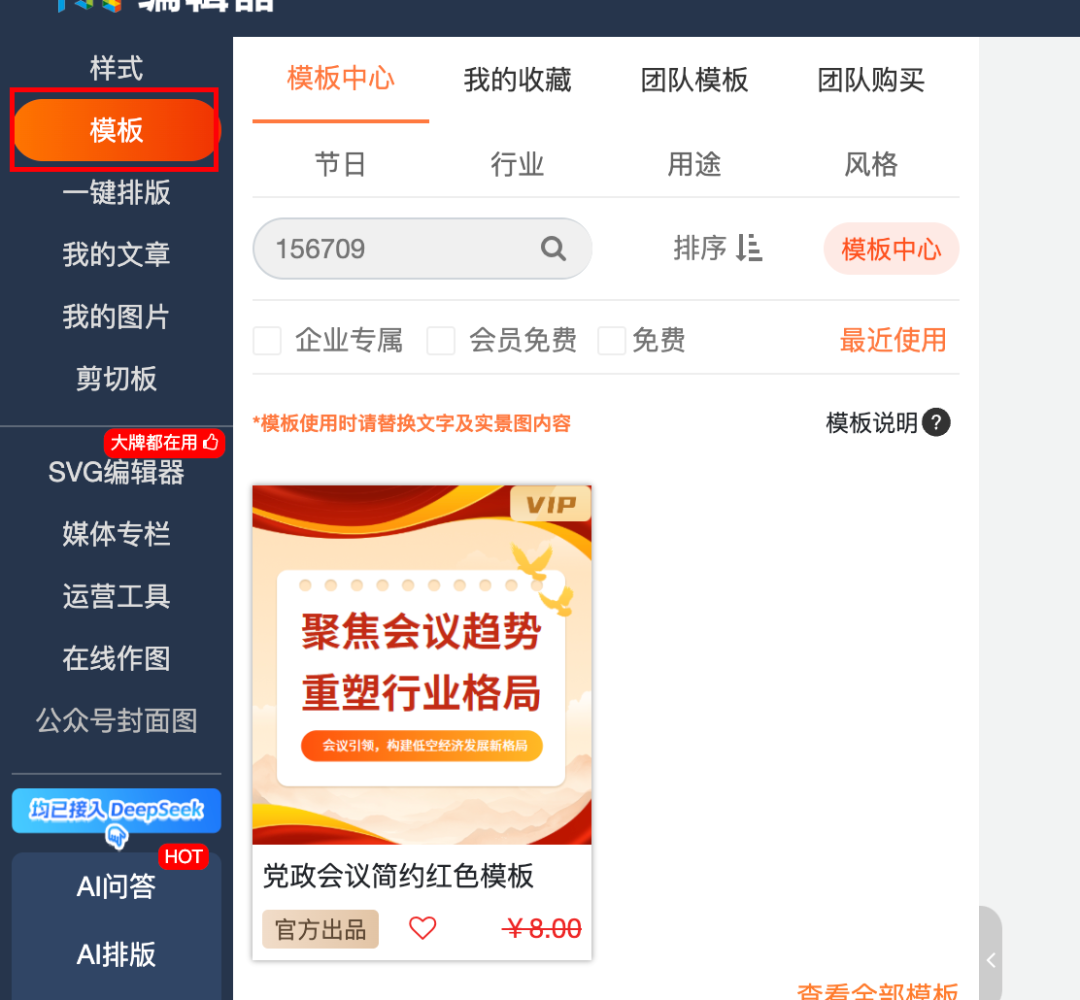This screenshot has height=1000, width=1080.
Task: Filter templates by 节日
Action: click(340, 164)
